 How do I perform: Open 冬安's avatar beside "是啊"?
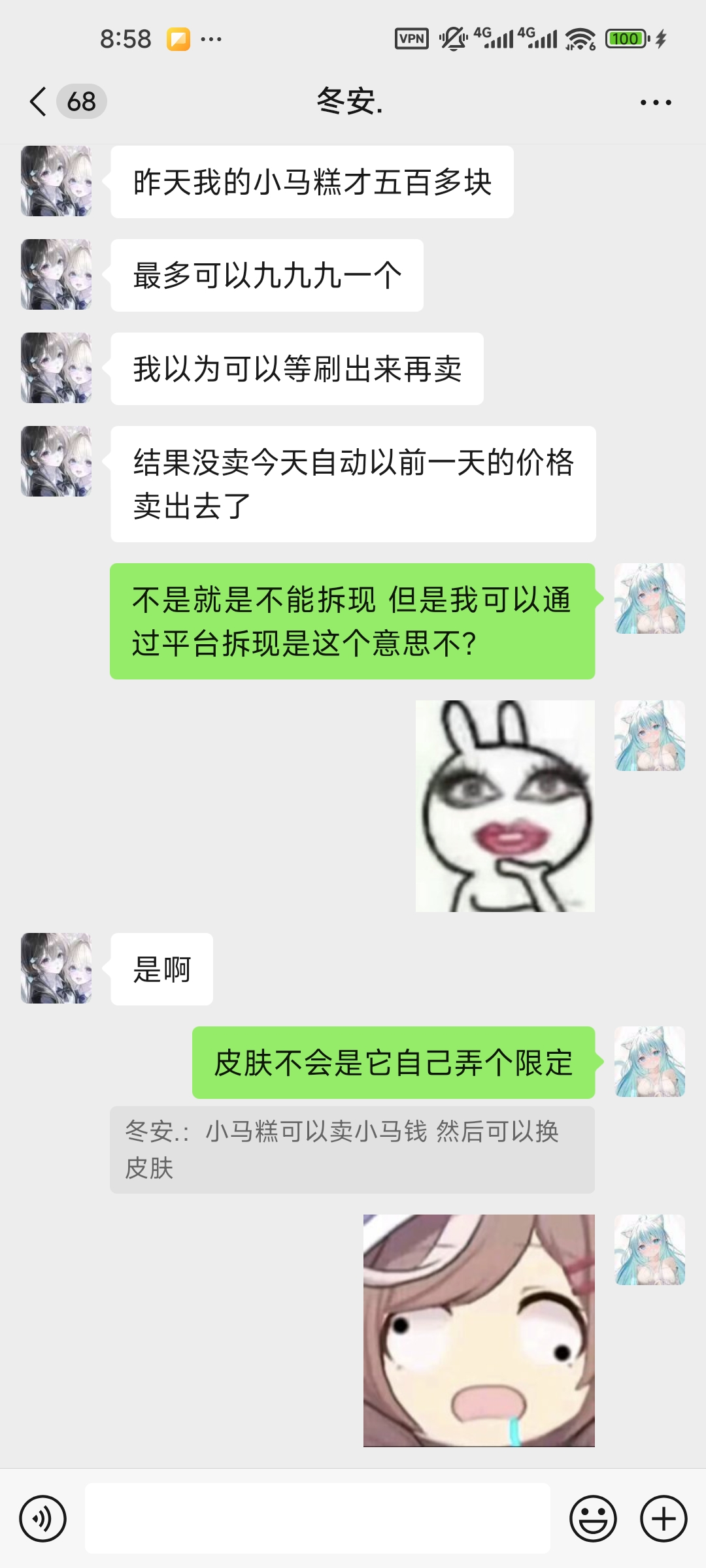click(56, 968)
